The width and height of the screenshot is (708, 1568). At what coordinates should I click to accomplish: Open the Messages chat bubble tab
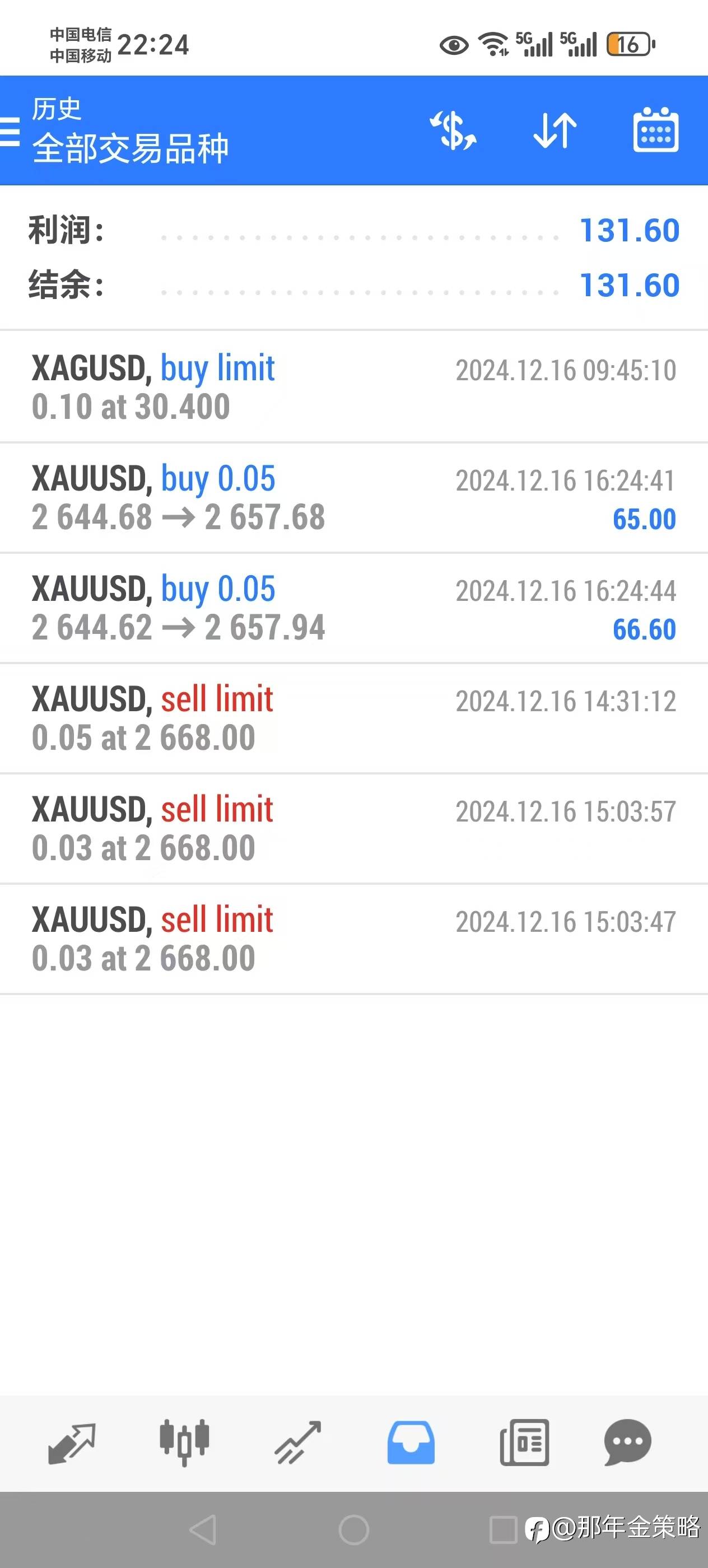(x=628, y=1443)
